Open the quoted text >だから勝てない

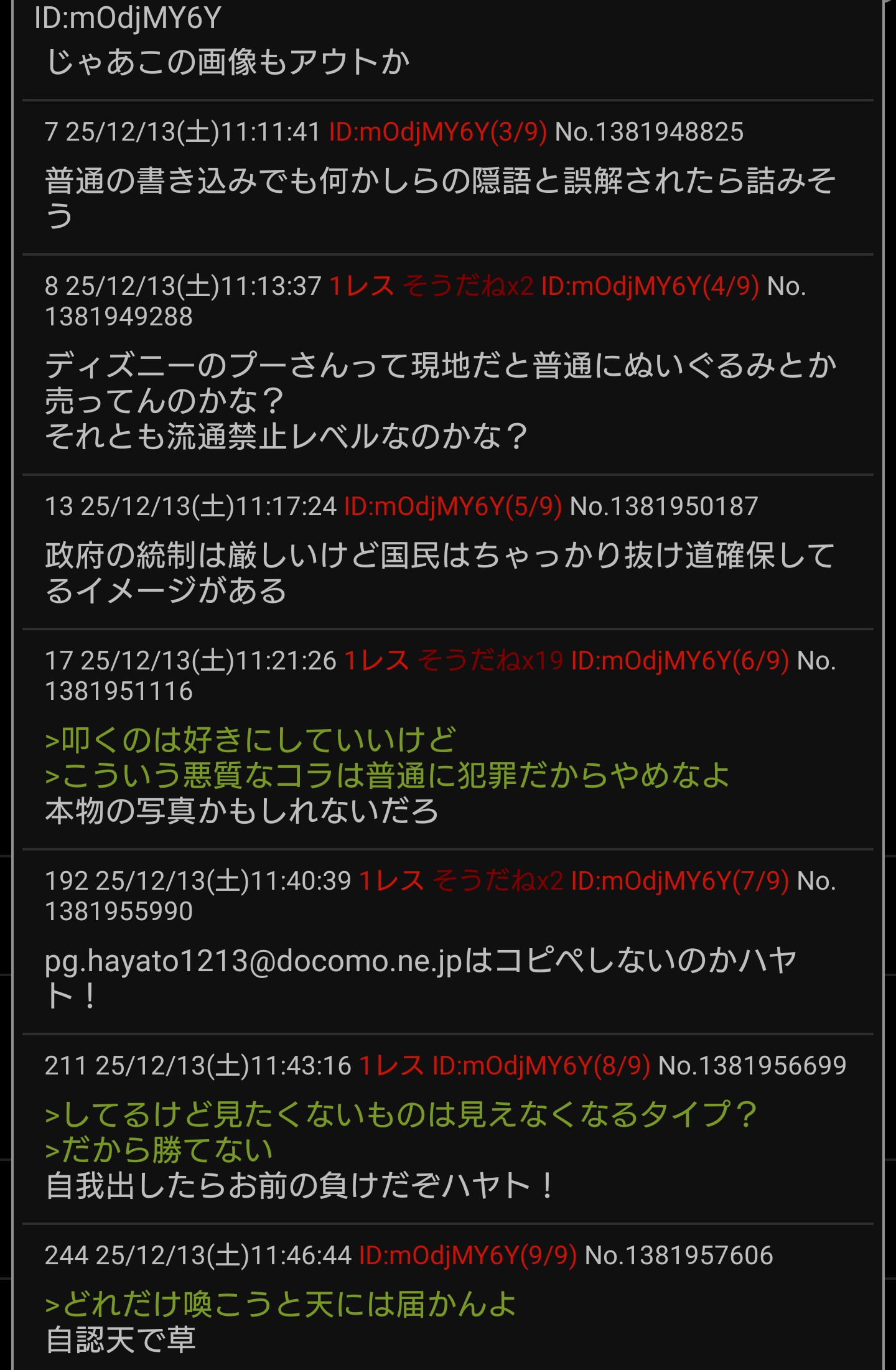[159, 1150]
